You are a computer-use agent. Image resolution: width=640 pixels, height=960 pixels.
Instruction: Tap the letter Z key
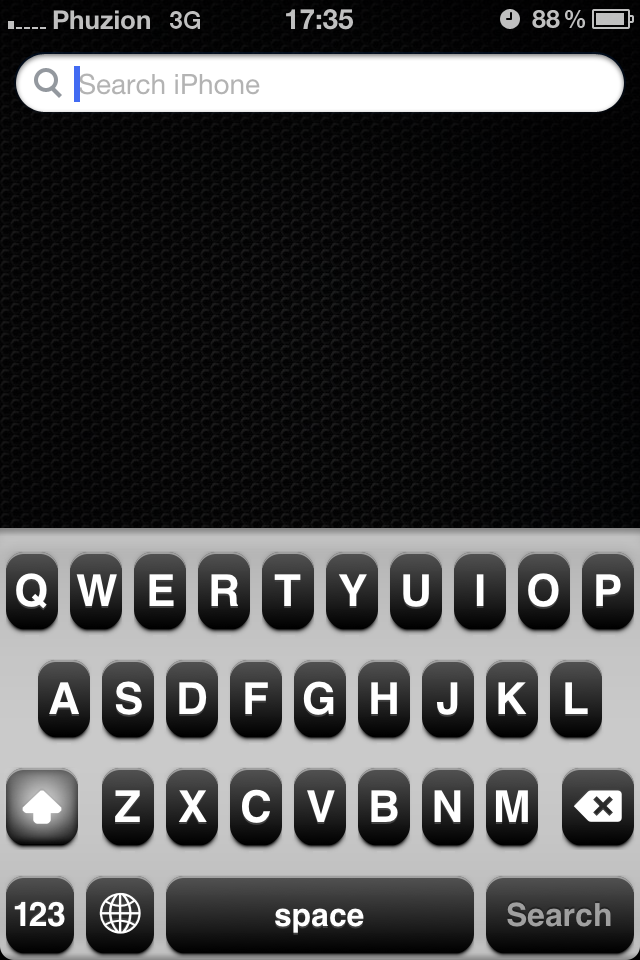(128, 807)
